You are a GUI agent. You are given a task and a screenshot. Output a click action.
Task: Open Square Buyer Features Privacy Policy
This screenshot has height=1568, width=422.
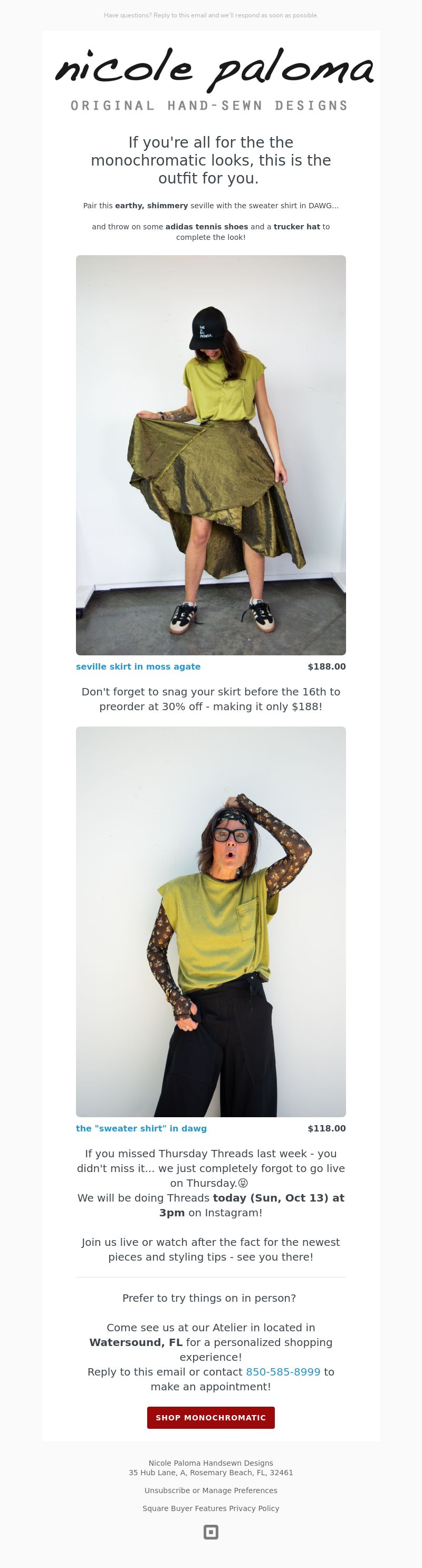click(x=210, y=1508)
